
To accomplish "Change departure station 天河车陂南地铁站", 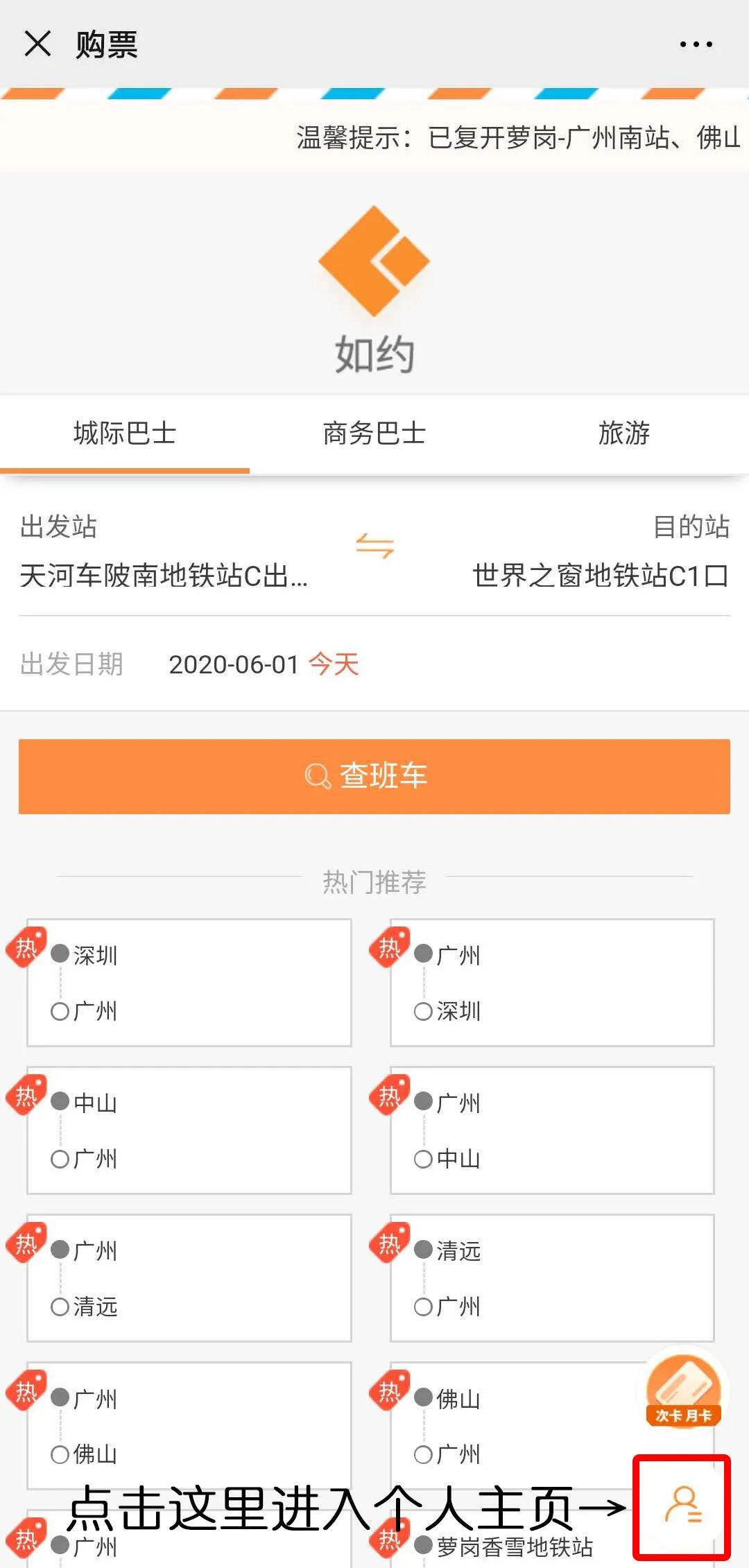I will (x=164, y=576).
